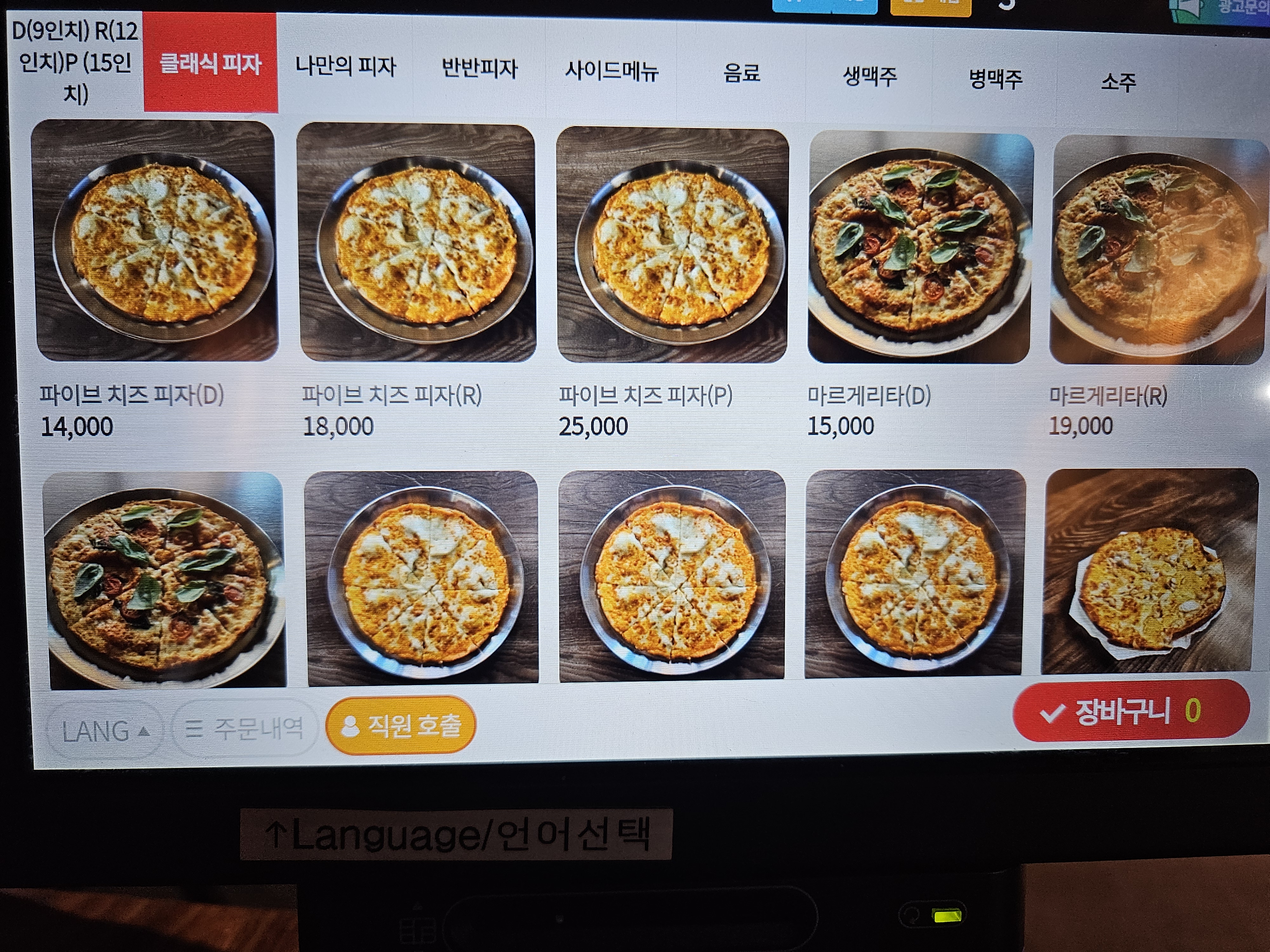
Task: View 주문내역 order history
Action: pos(244,728)
